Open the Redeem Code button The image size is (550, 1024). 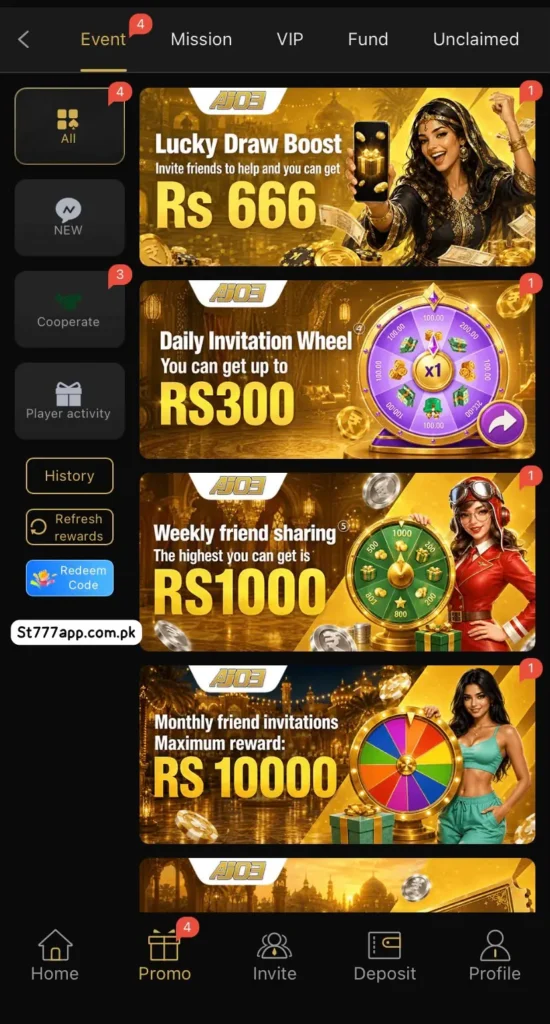69,578
